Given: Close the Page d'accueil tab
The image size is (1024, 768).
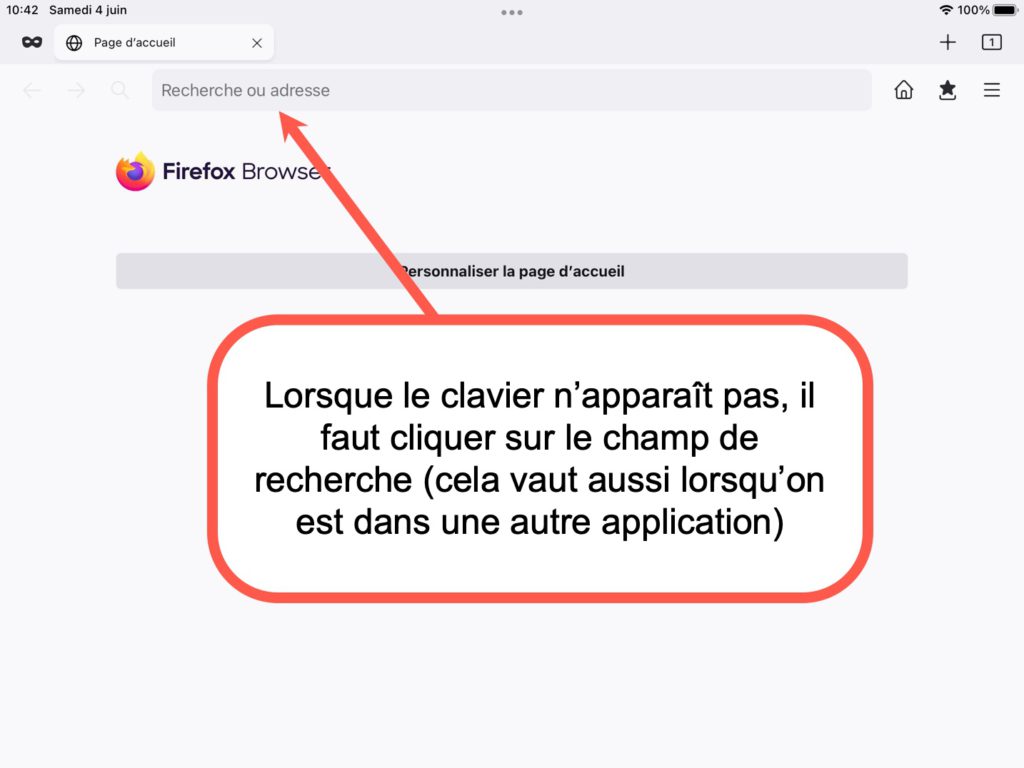Looking at the screenshot, I should coord(257,43).
